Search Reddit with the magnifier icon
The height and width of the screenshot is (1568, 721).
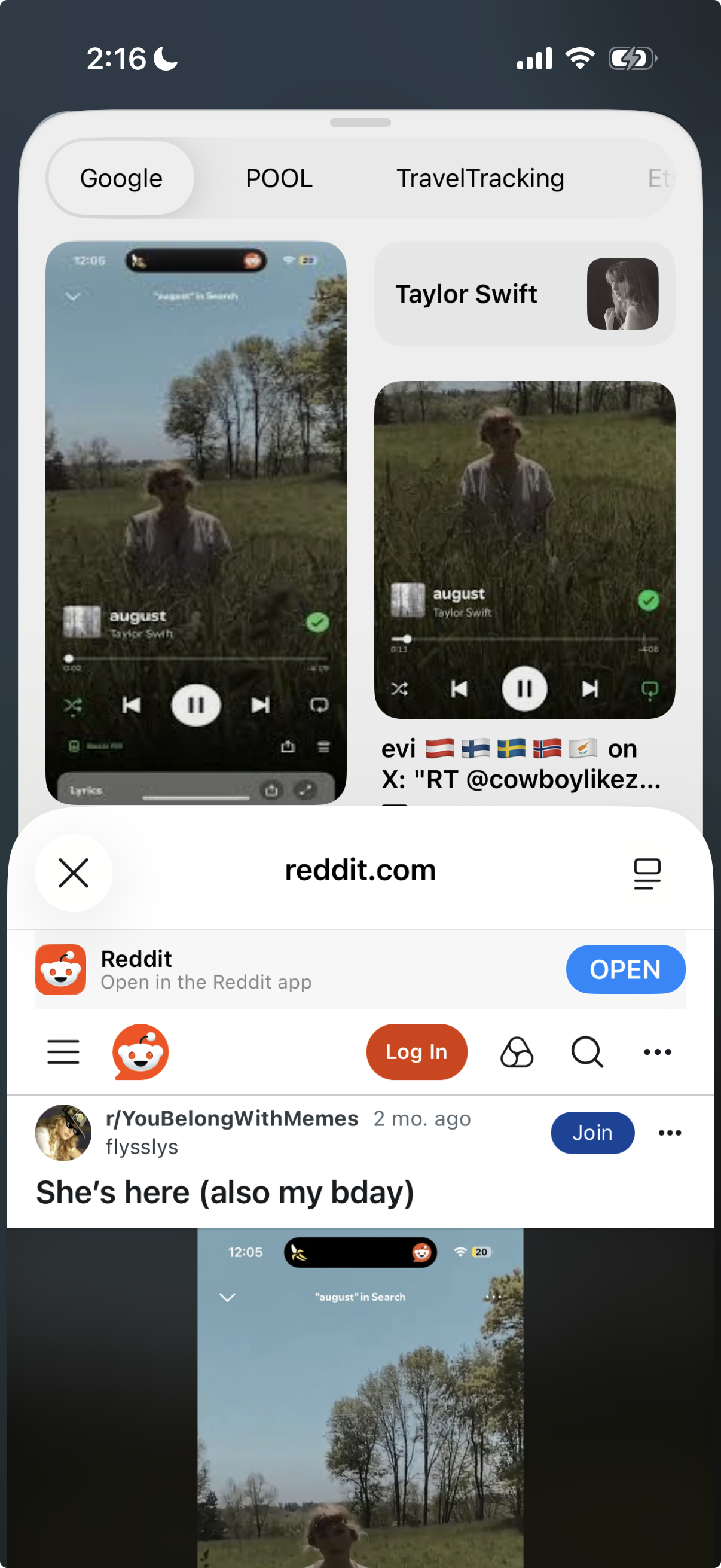tap(586, 1052)
